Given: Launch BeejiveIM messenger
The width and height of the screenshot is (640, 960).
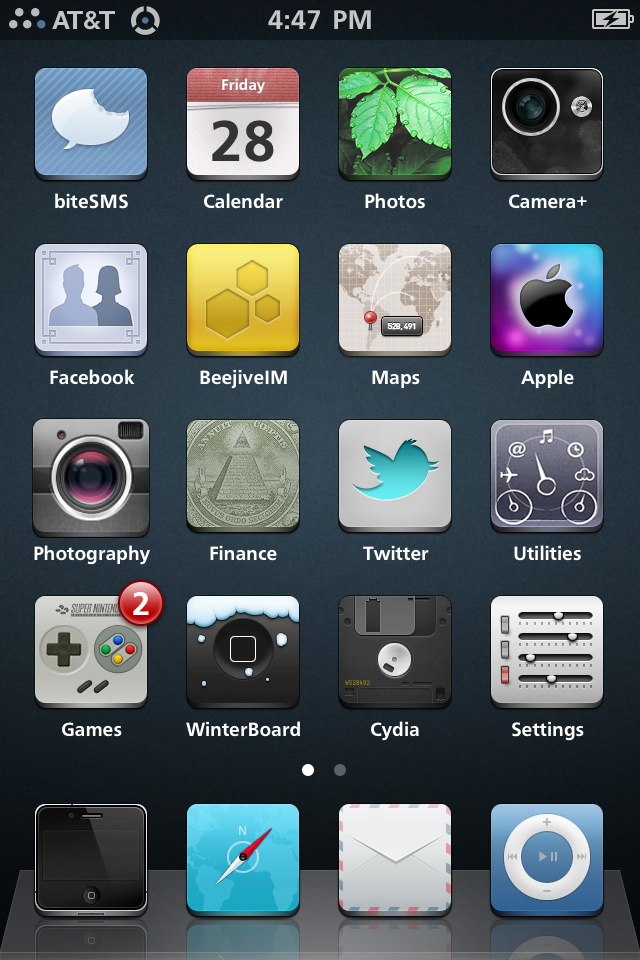Looking at the screenshot, I should [x=243, y=299].
